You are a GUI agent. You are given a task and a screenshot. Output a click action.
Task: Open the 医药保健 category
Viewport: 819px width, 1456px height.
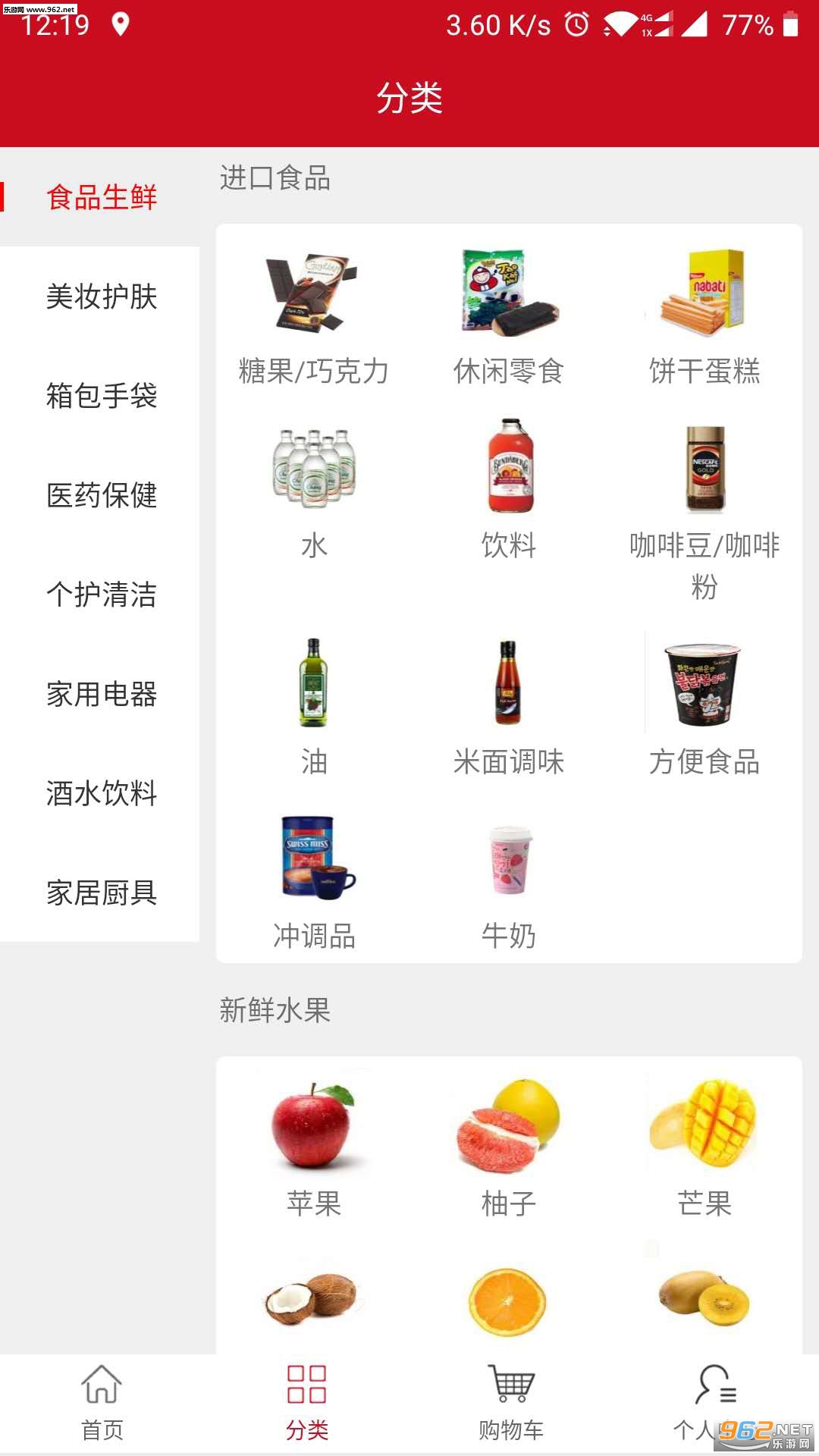pos(101,495)
